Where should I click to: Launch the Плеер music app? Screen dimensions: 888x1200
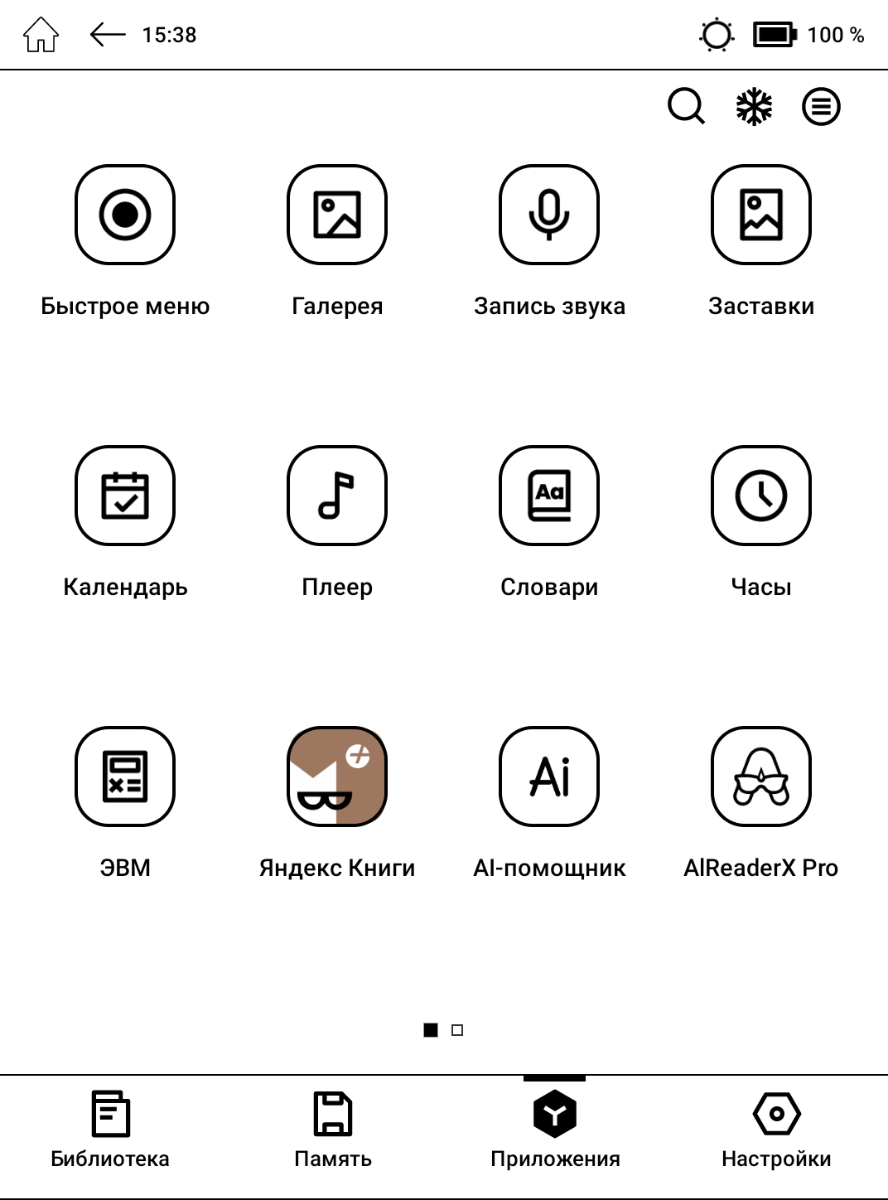click(x=337, y=496)
